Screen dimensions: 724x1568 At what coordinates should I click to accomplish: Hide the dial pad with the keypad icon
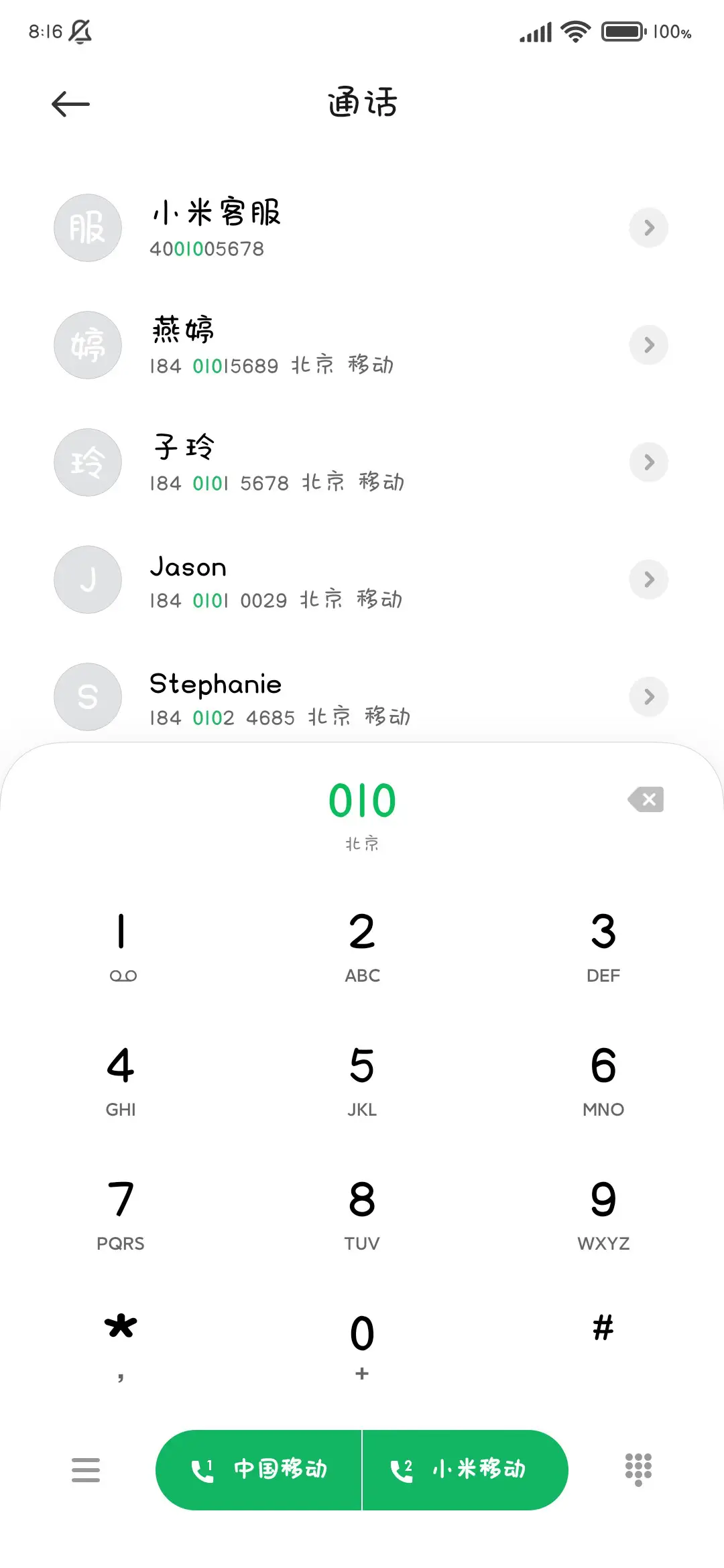click(638, 1469)
